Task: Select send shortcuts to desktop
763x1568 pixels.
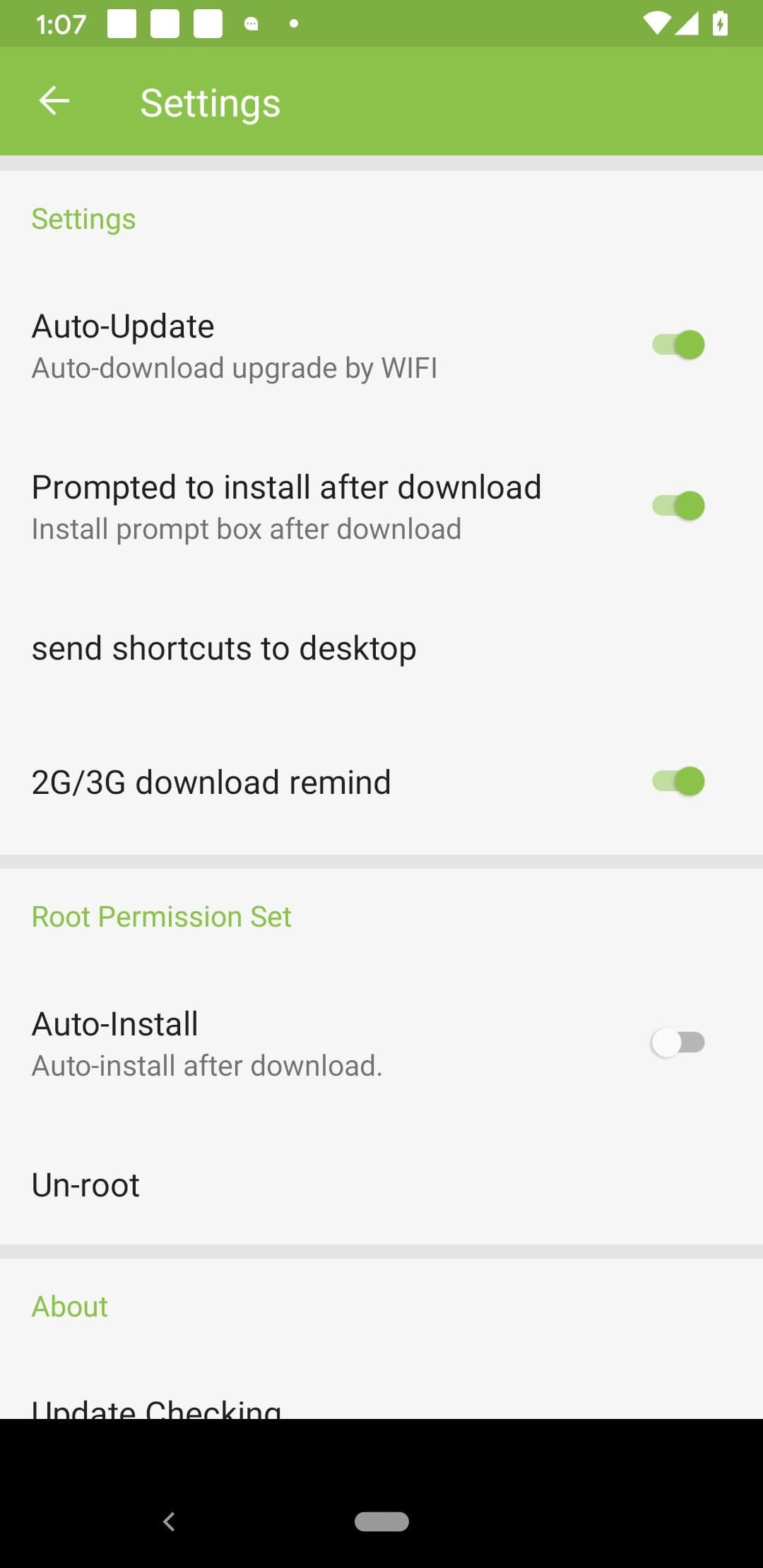Action: tap(223, 648)
